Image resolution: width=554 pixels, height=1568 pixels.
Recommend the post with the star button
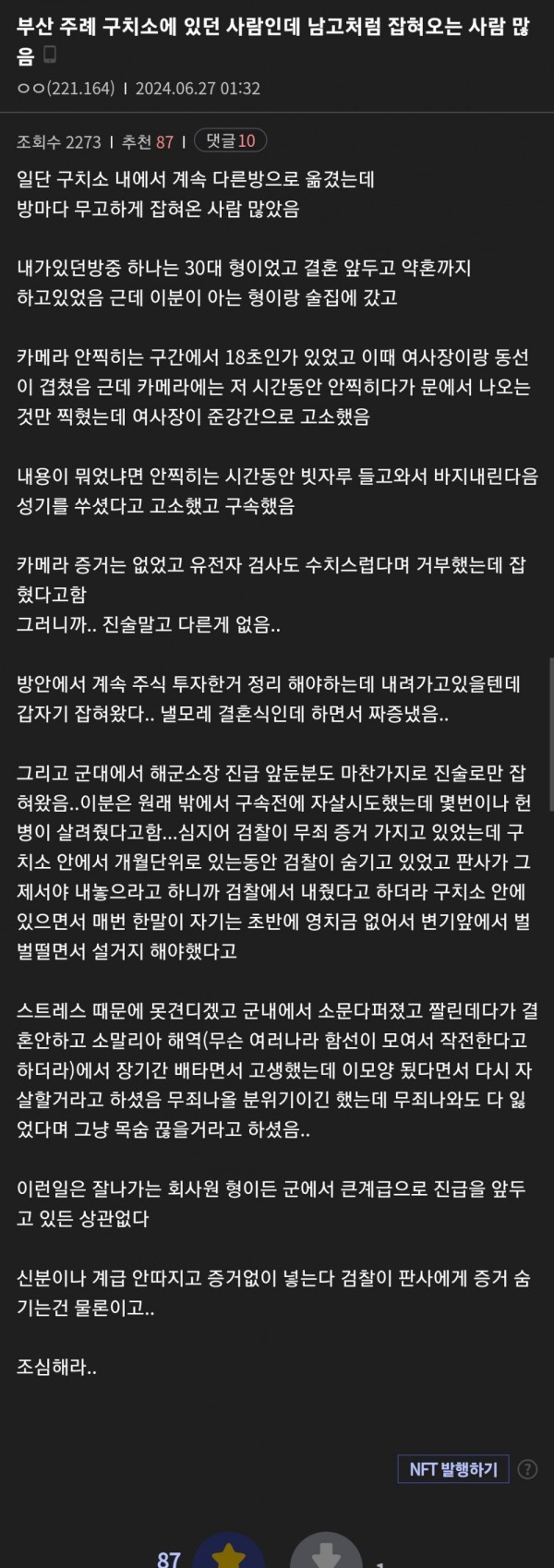click(228, 1553)
